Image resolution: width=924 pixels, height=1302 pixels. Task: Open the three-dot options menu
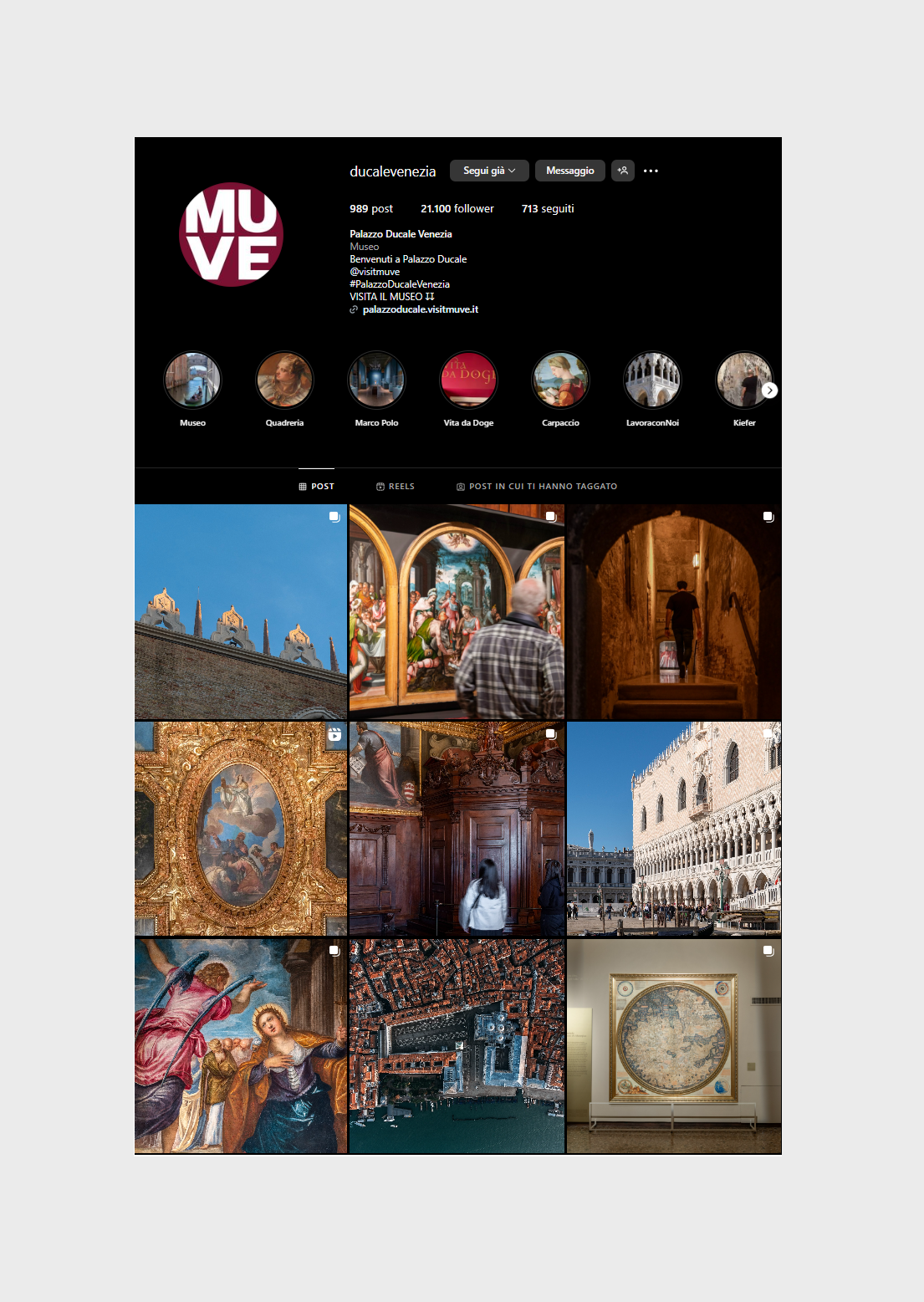coord(651,171)
